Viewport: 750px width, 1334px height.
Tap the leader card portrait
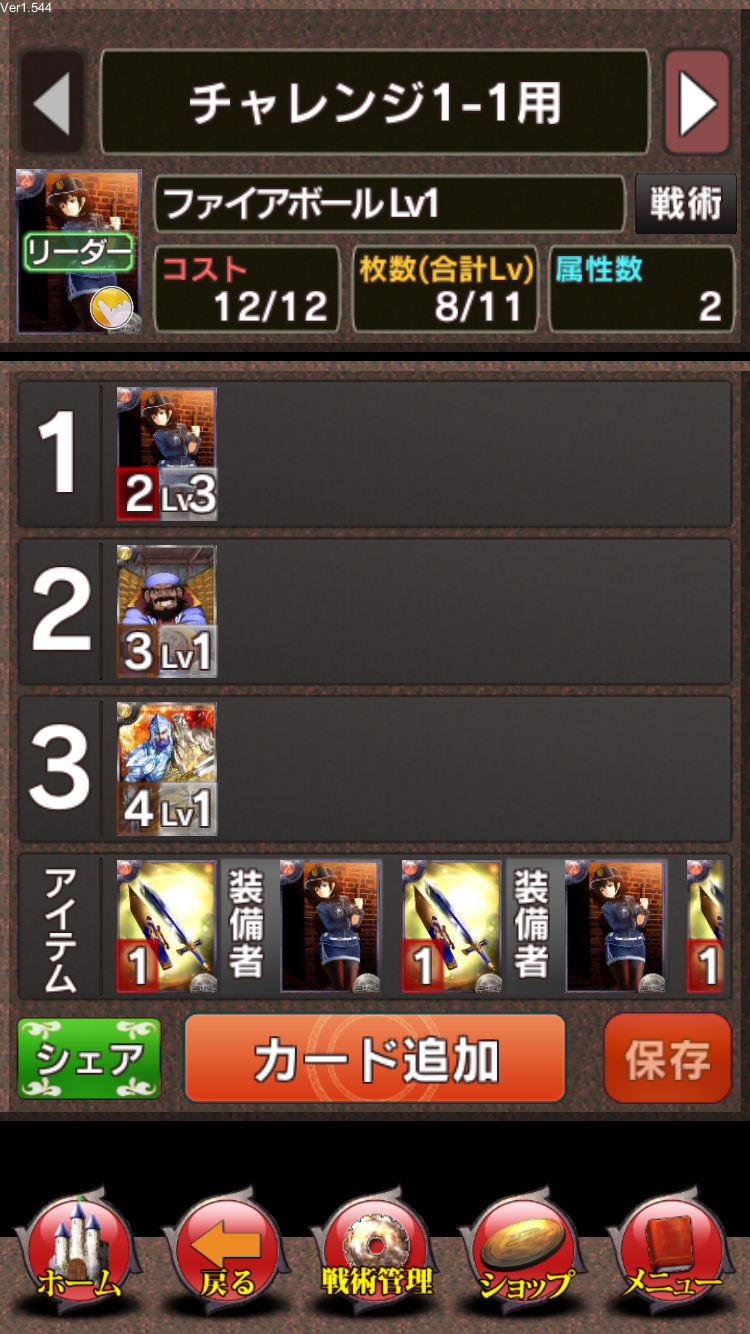tap(79, 252)
